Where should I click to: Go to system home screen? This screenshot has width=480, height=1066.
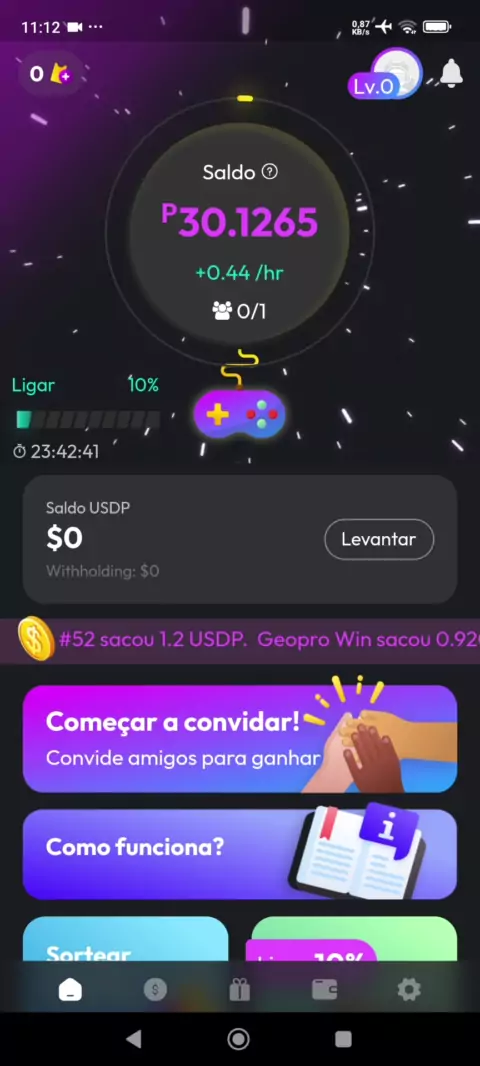(238, 1038)
